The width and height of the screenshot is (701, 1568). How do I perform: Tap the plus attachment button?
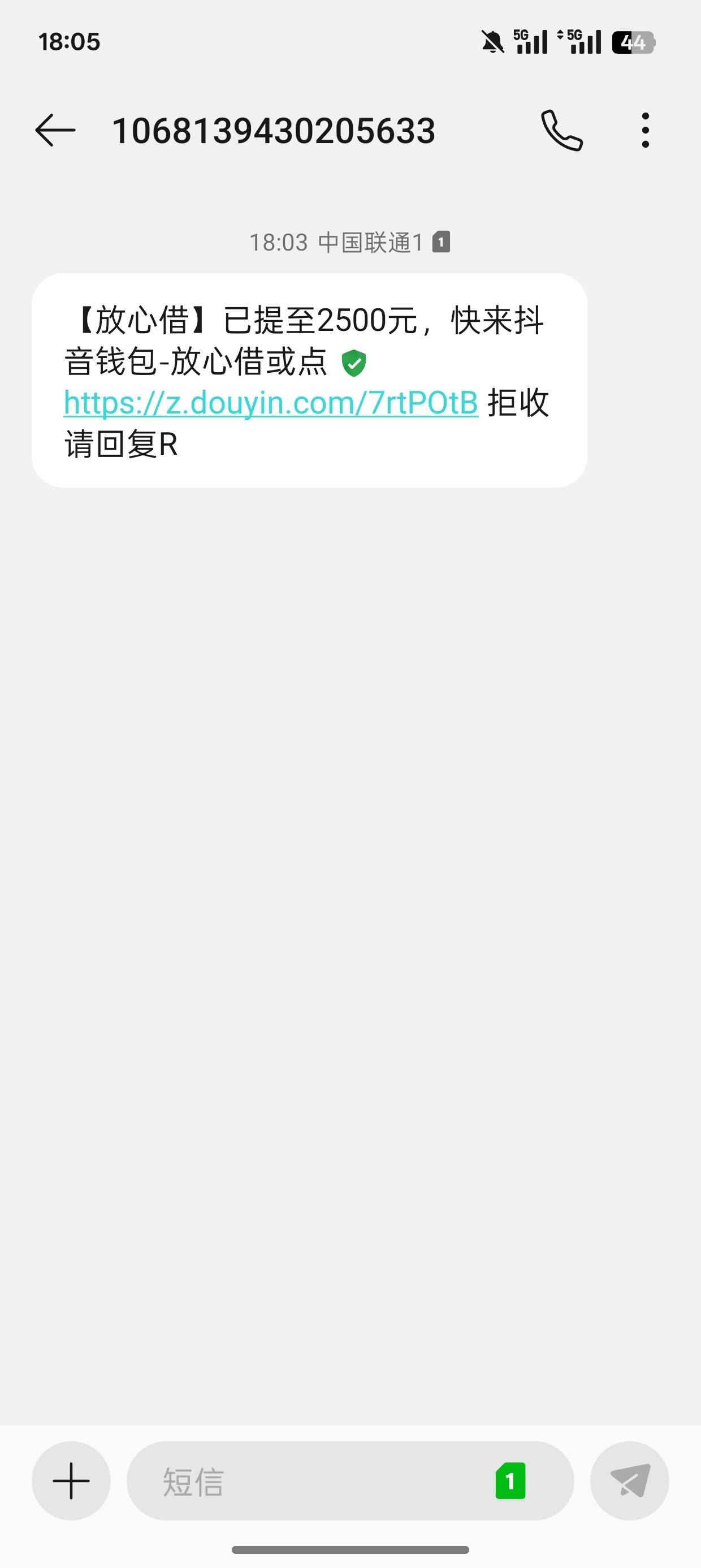pyautogui.click(x=71, y=1480)
